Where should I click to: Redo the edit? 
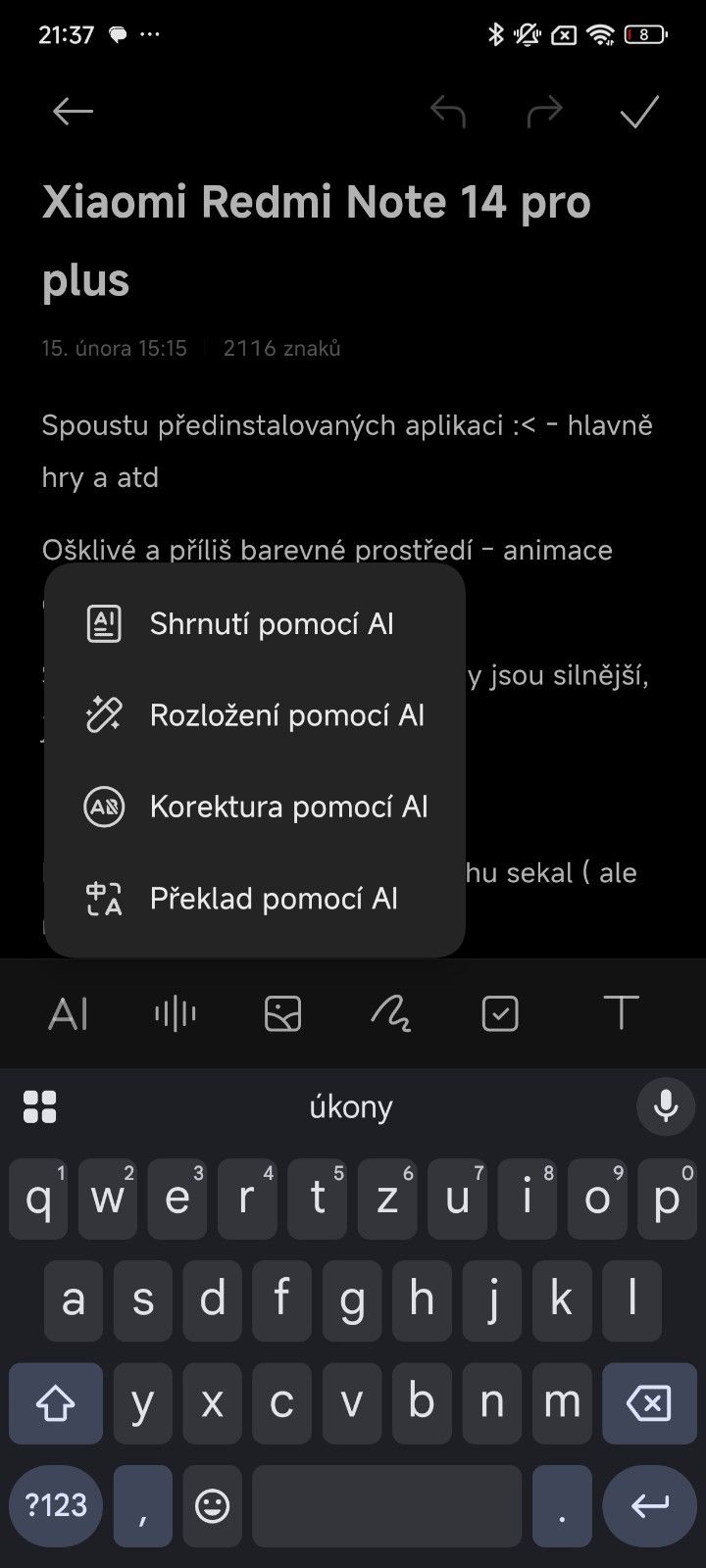pos(544,112)
